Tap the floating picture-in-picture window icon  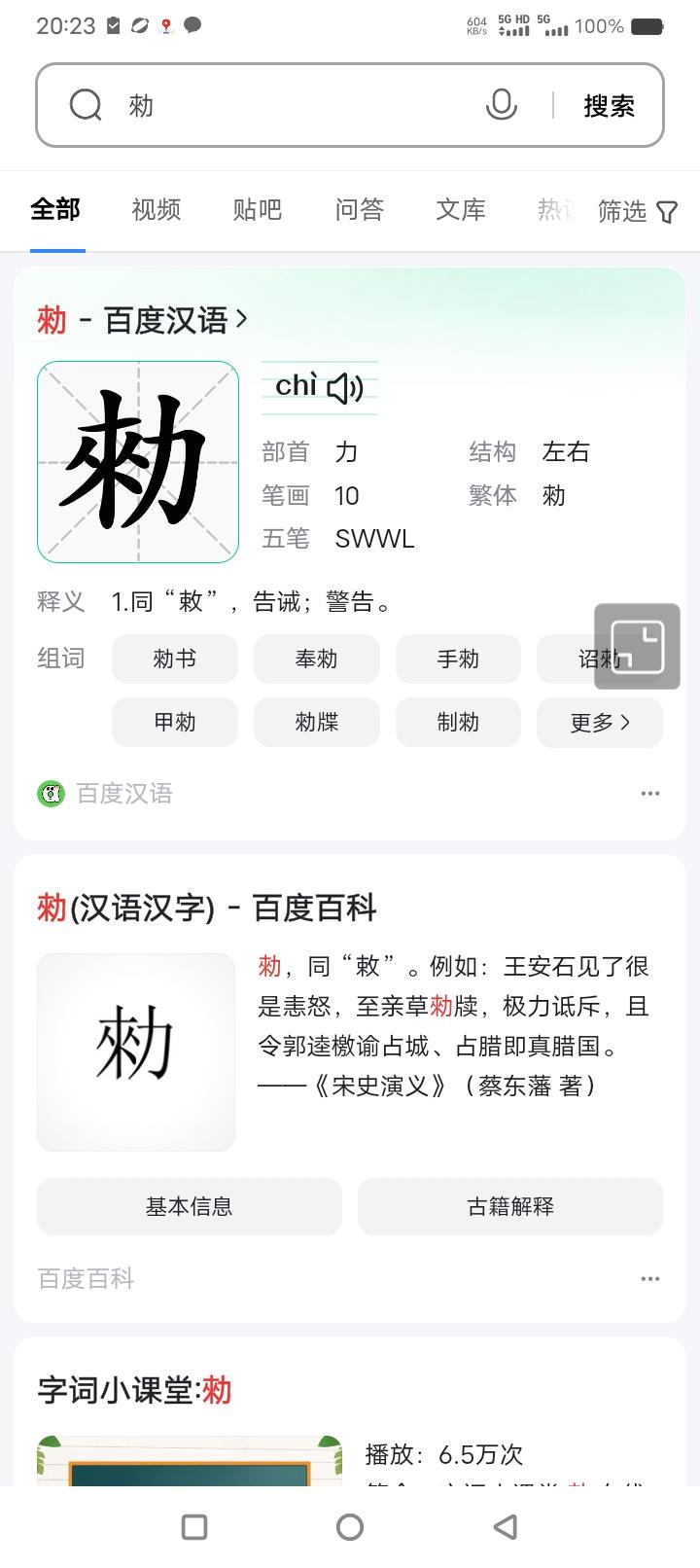pos(637,647)
